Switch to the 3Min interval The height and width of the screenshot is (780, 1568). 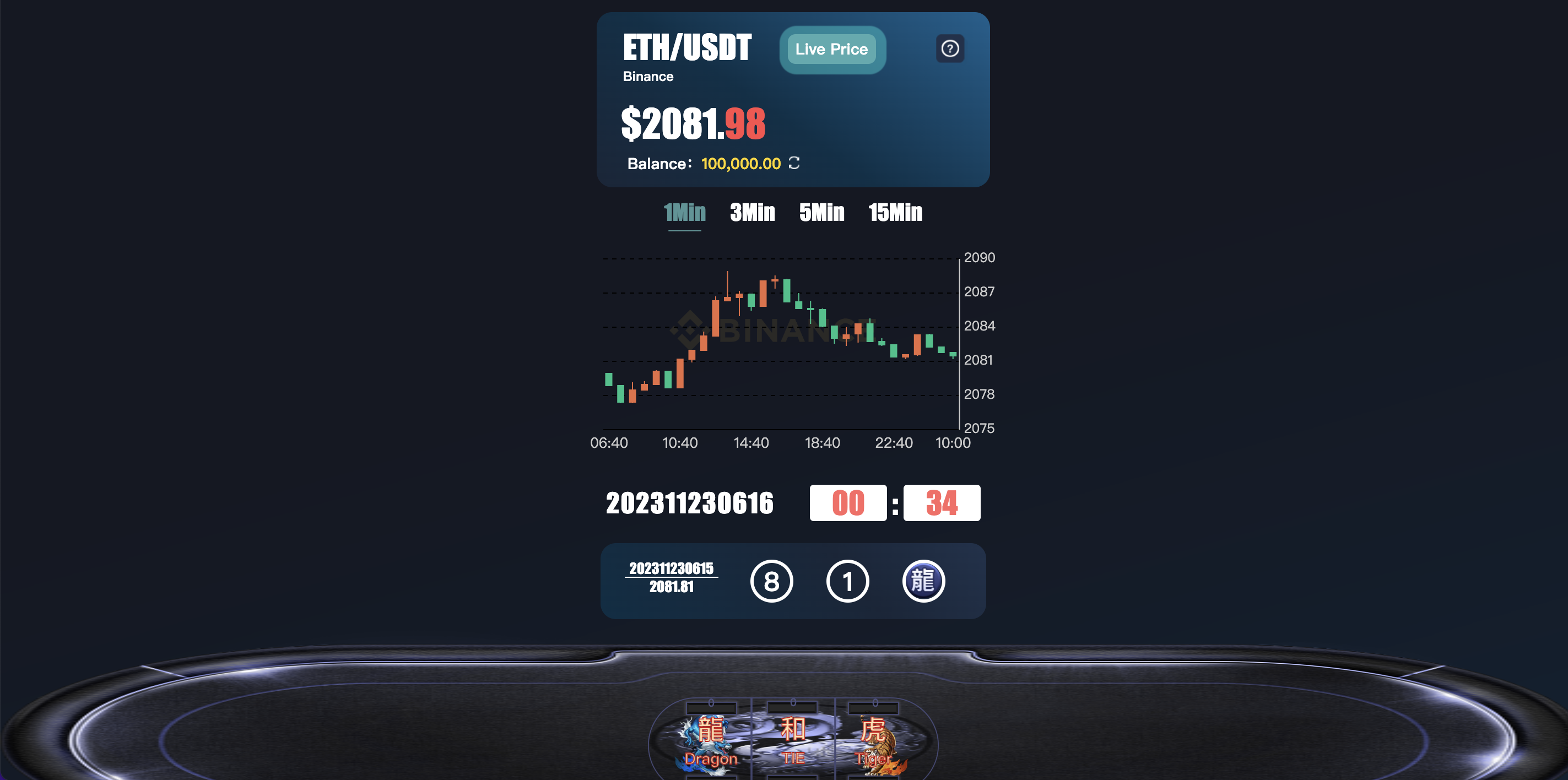coord(753,212)
